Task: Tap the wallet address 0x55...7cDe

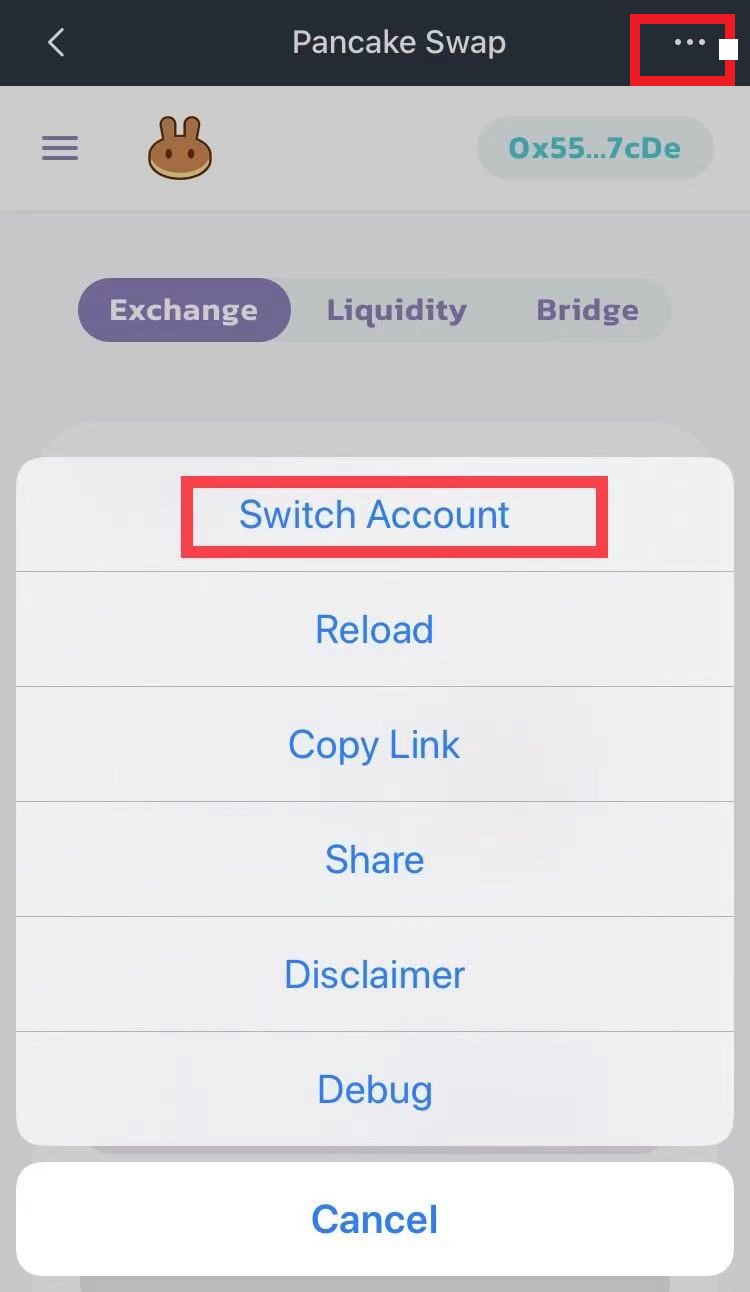Action: [595, 149]
